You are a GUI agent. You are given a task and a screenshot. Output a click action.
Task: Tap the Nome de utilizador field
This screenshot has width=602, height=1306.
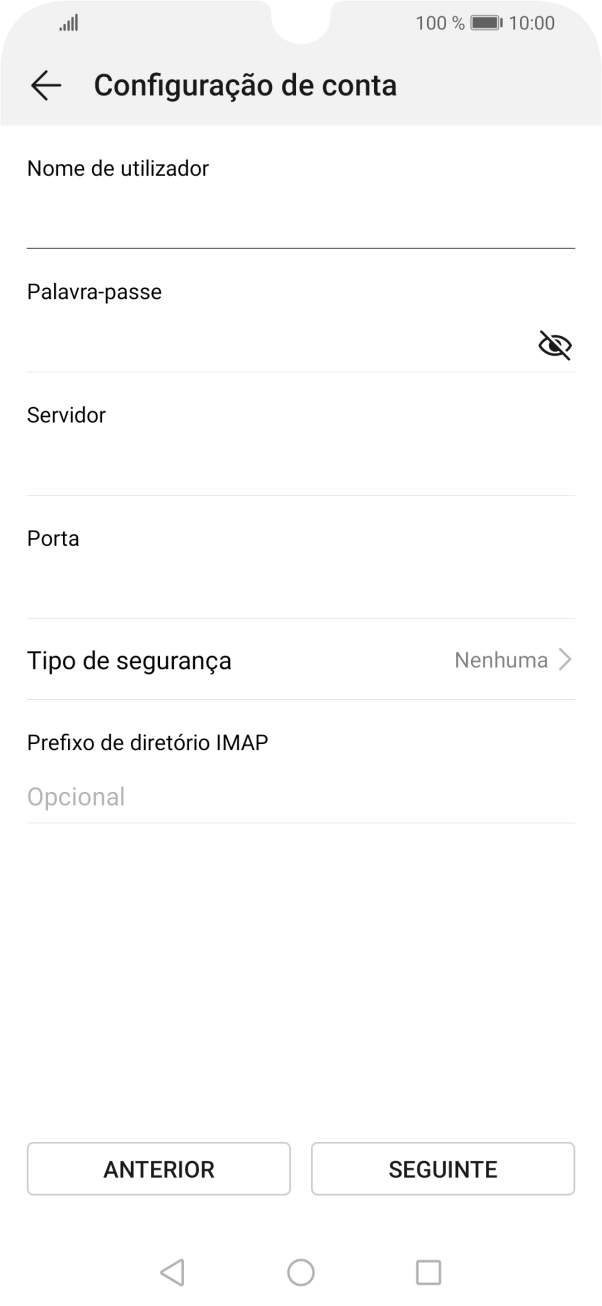[300, 220]
